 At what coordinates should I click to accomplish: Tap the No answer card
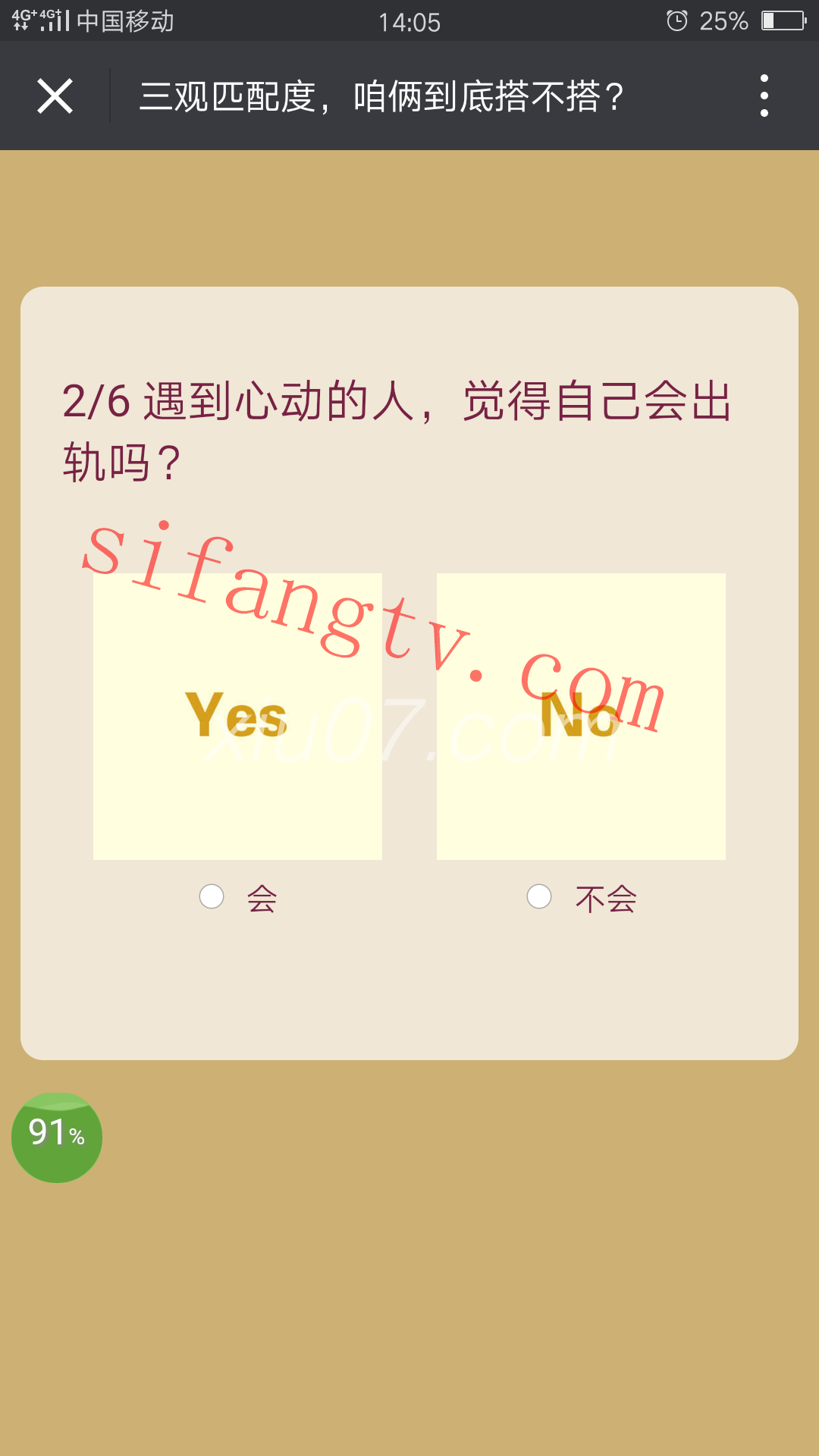(x=581, y=716)
